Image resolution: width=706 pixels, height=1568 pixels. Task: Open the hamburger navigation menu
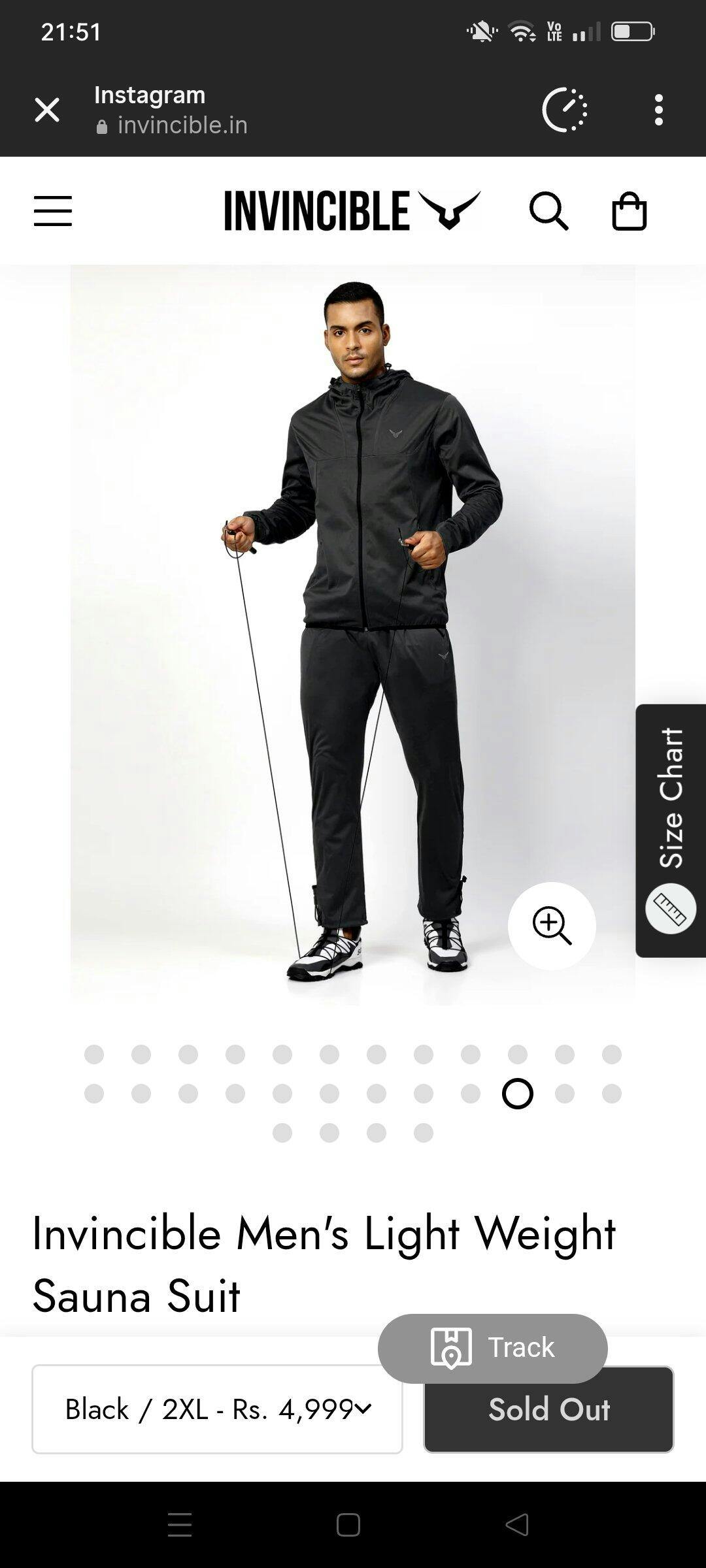53,211
